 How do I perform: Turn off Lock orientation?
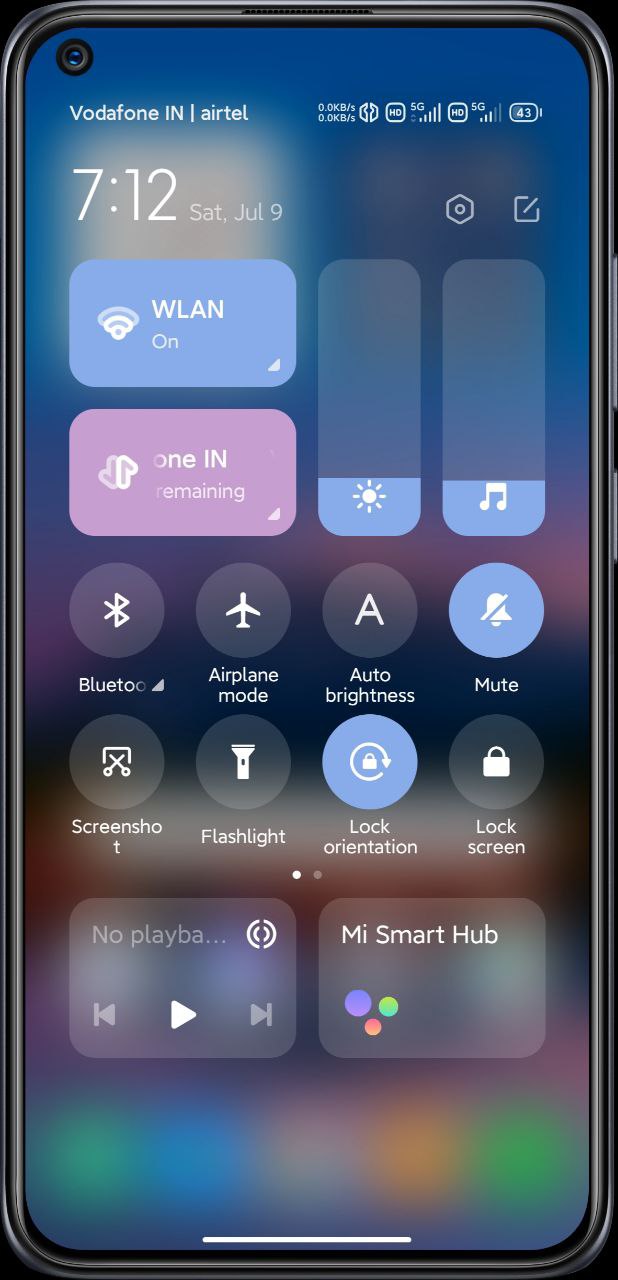point(370,762)
